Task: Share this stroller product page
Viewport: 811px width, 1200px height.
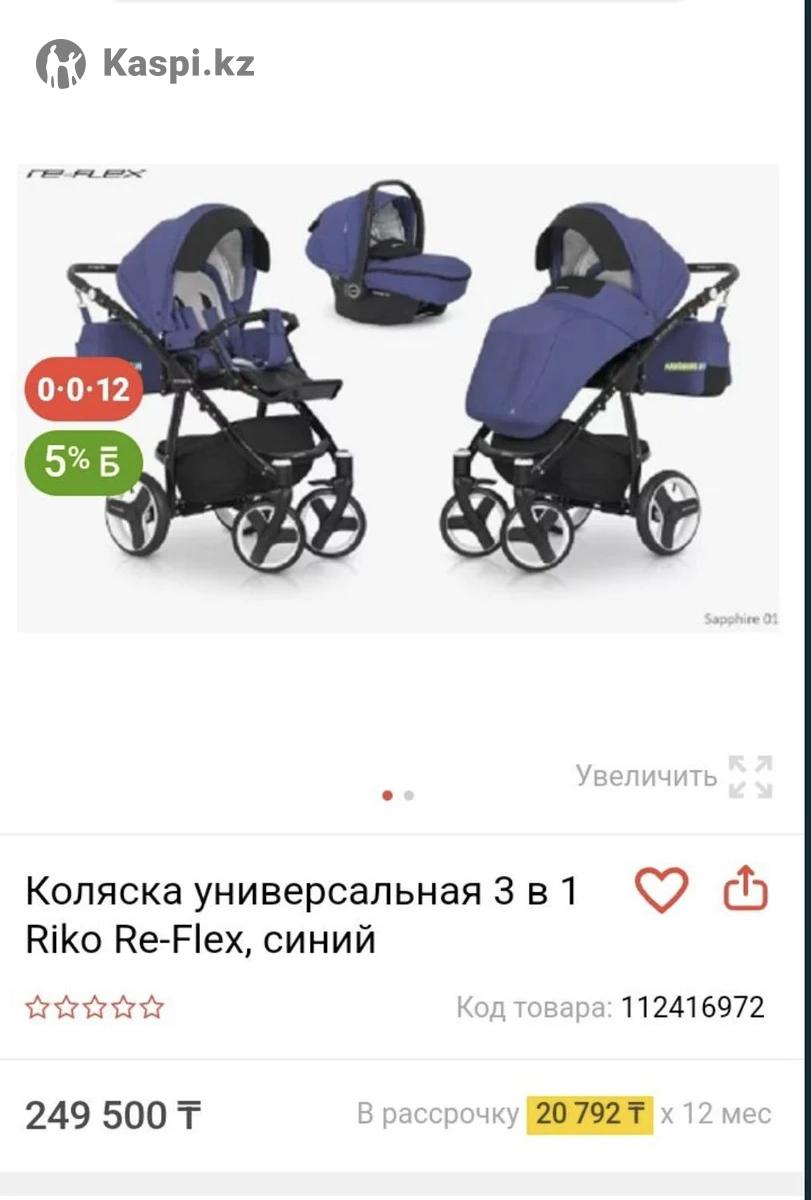Action: point(745,889)
